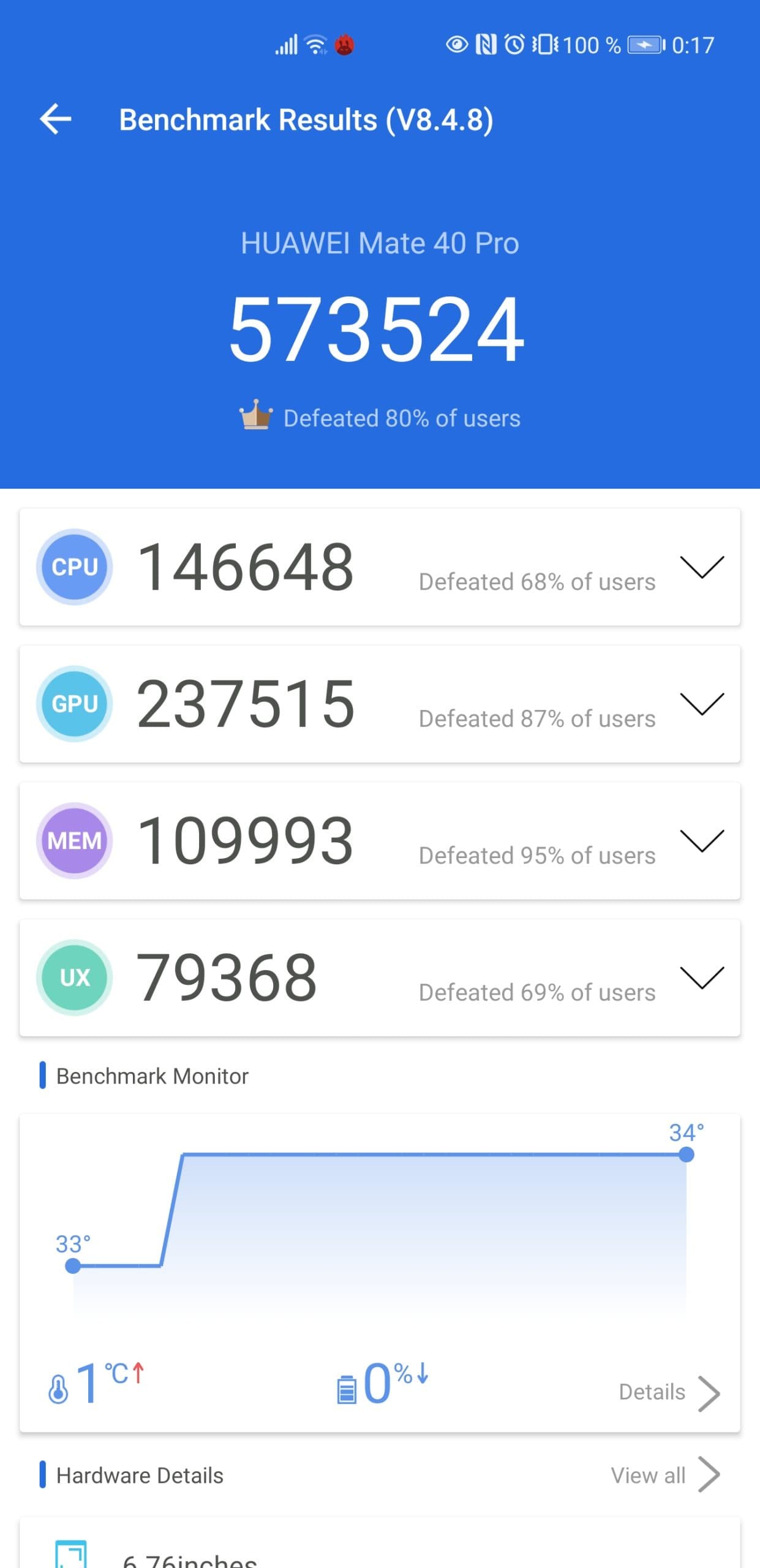Expand the CPU score details
This screenshot has height=1568, width=760.
pos(702,567)
